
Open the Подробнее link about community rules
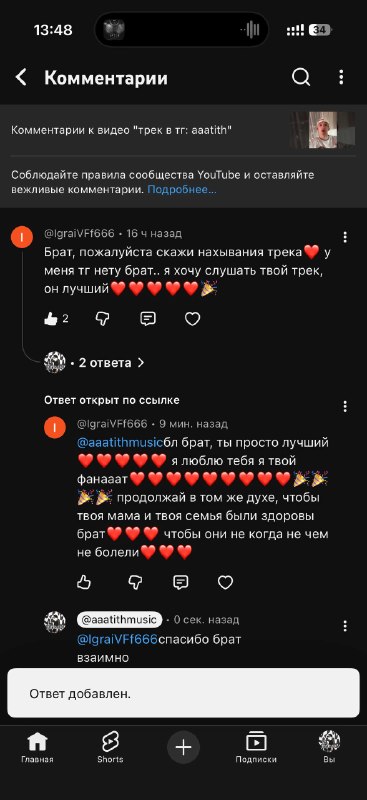pyautogui.click(x=182, y=189)
